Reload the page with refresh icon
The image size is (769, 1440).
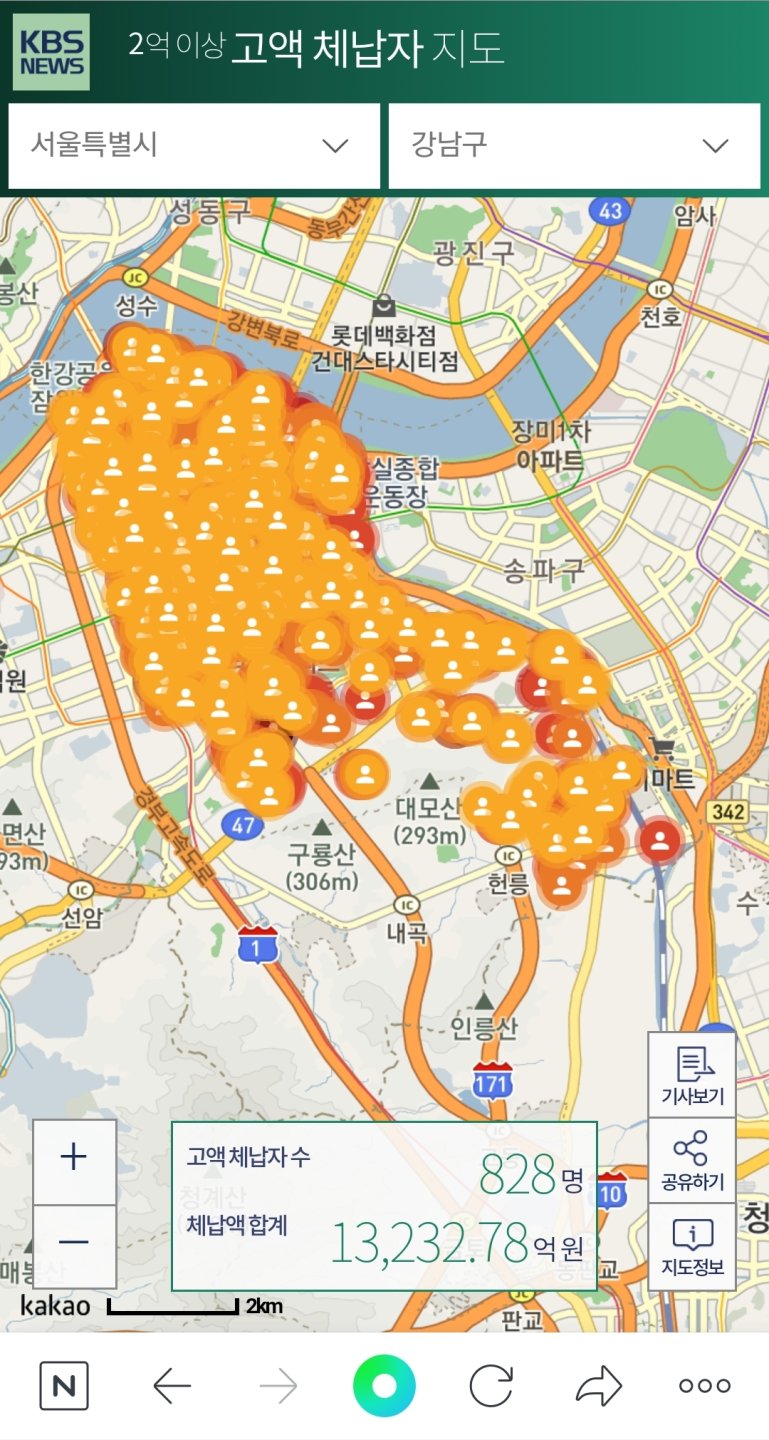[x=491, y=1386]
